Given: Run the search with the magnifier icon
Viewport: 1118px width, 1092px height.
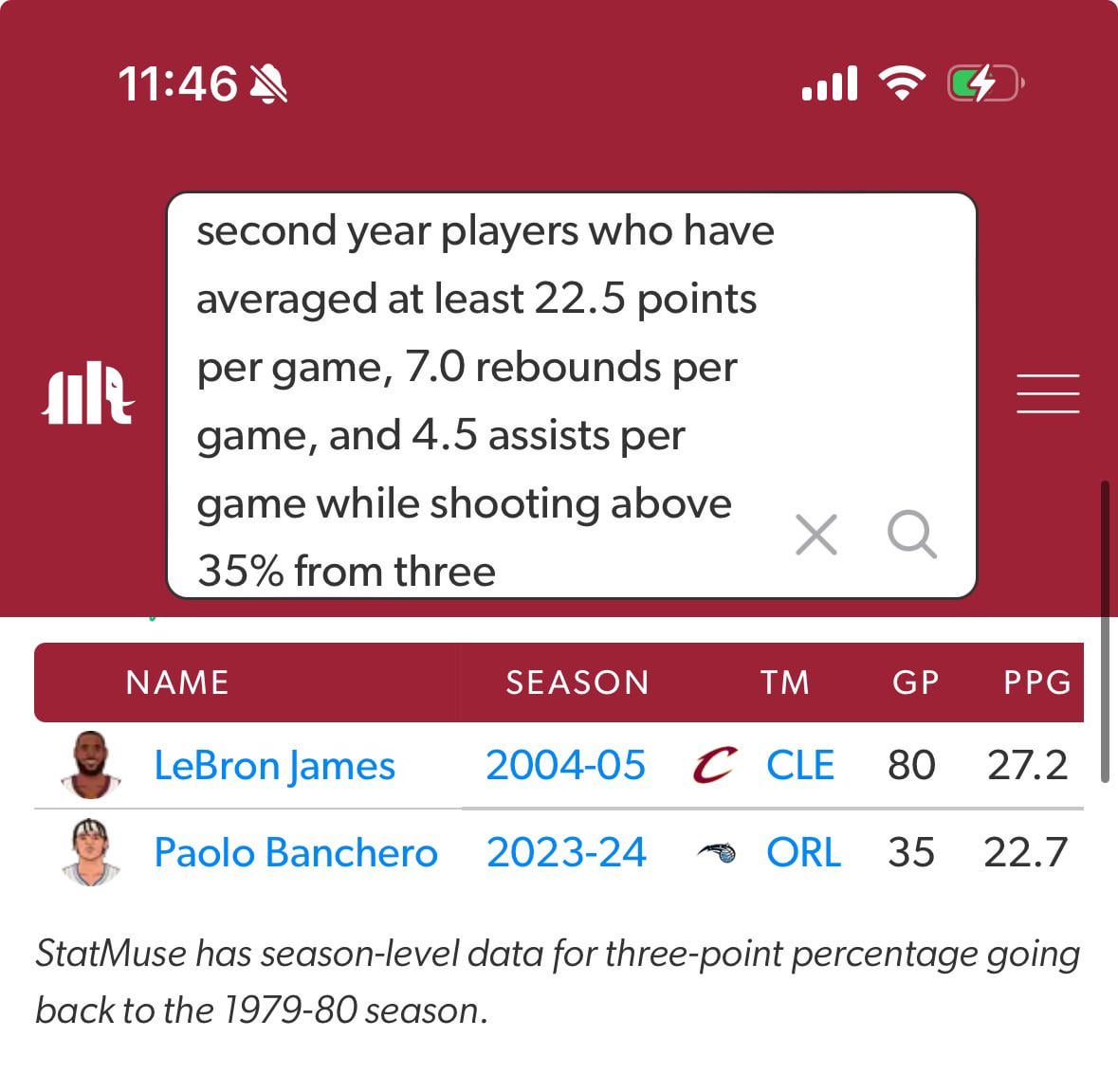Looking at the screenshot, I should pos(911,535).
